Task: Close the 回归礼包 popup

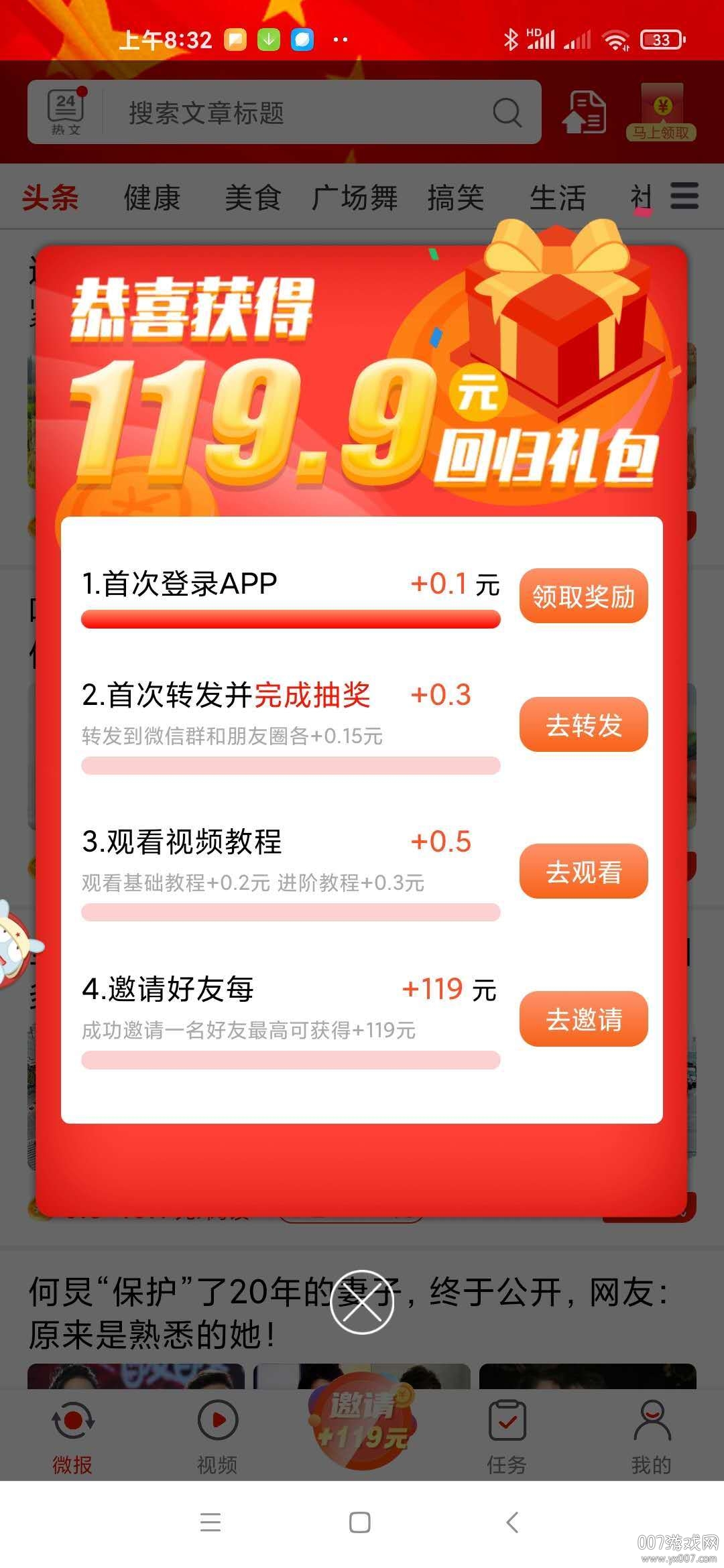Action: (x=362, y=1301)
